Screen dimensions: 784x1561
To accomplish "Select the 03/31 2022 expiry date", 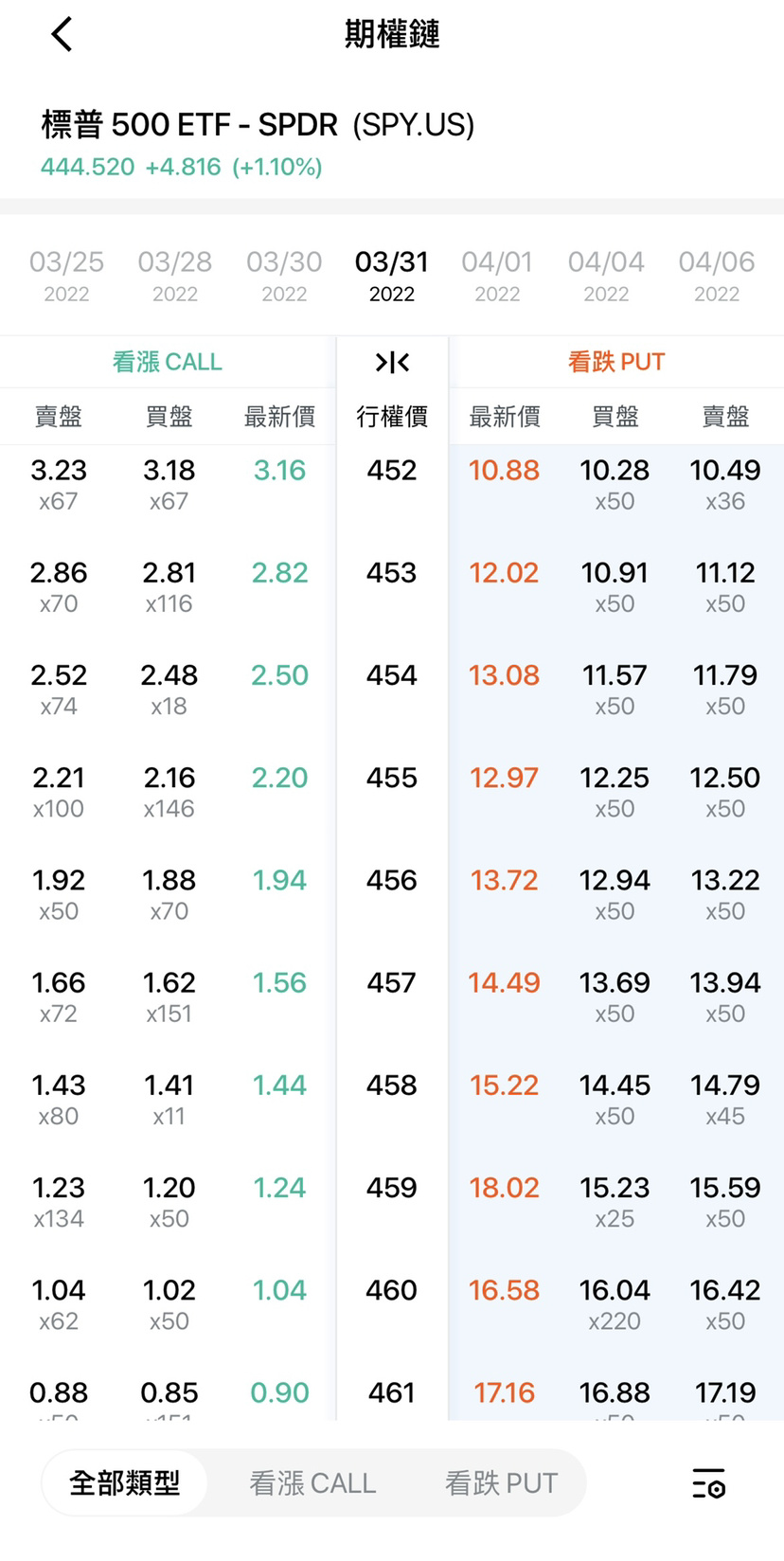I will click(392, 275).
